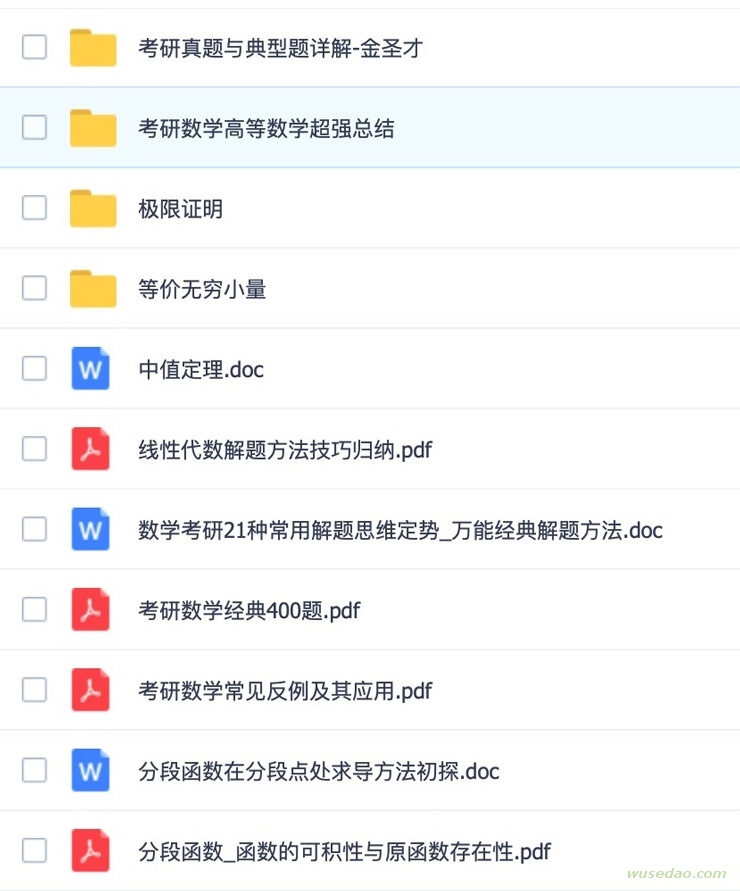The image size is (740, 891).
Task: Tick checkbox for 考研数学常见反例及其应用.pdf
Action: coord(34,690)
